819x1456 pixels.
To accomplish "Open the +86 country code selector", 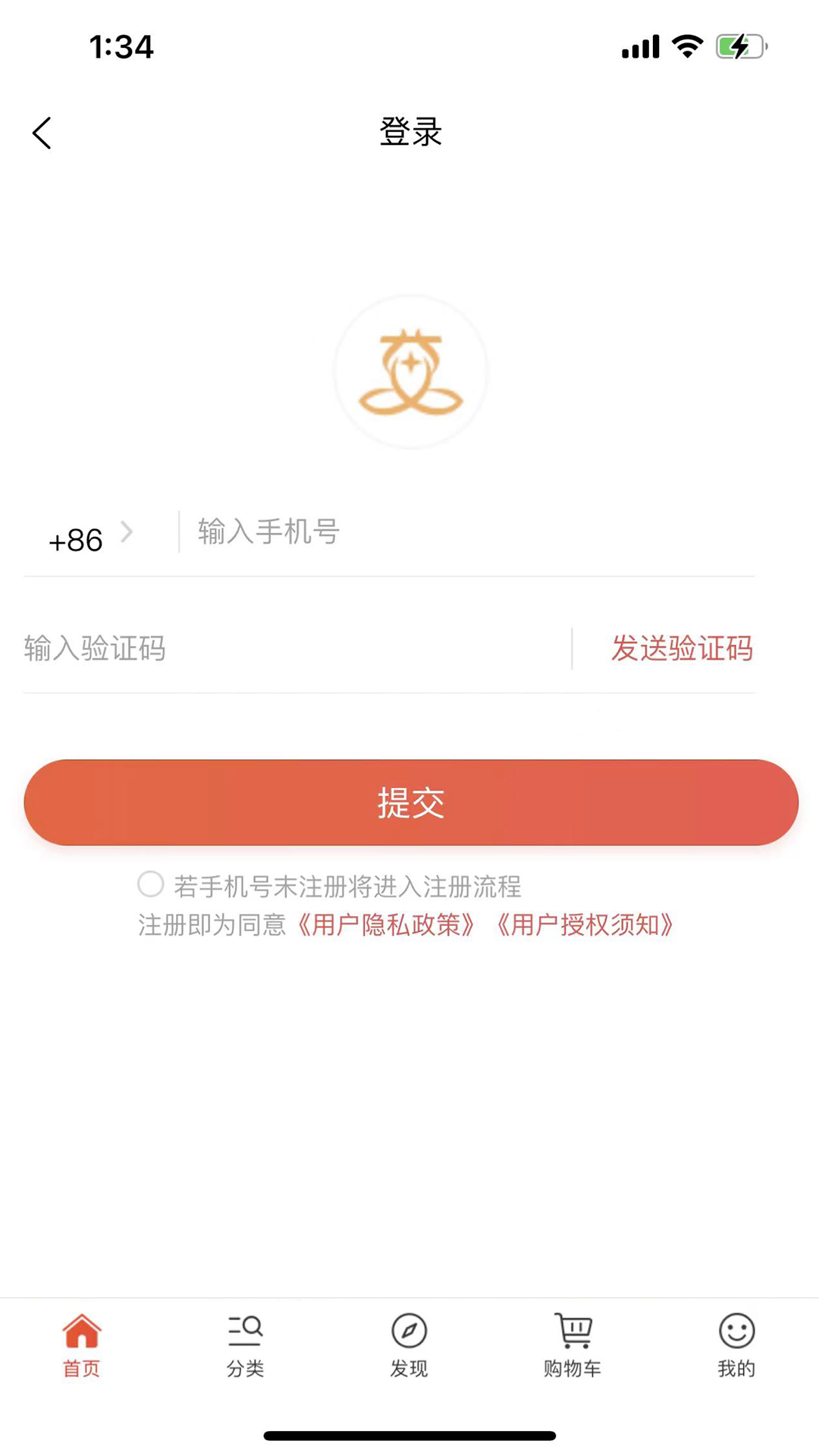I will pos(76,538).
